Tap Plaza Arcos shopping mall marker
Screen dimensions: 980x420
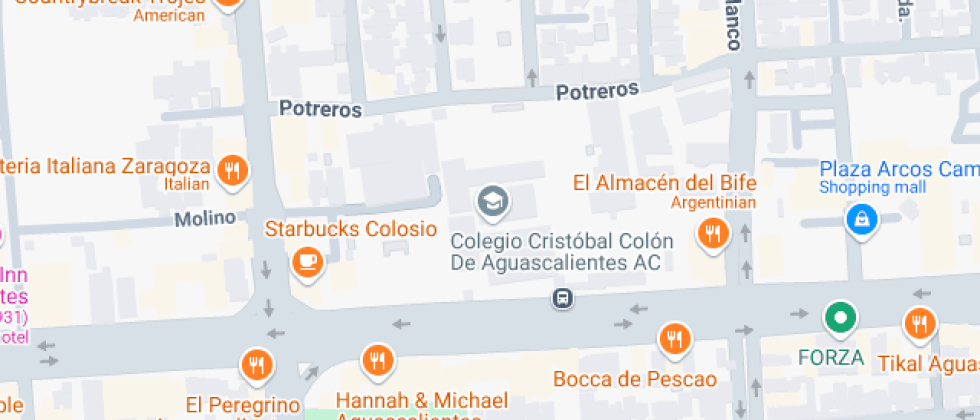click(x=860, y=217)
